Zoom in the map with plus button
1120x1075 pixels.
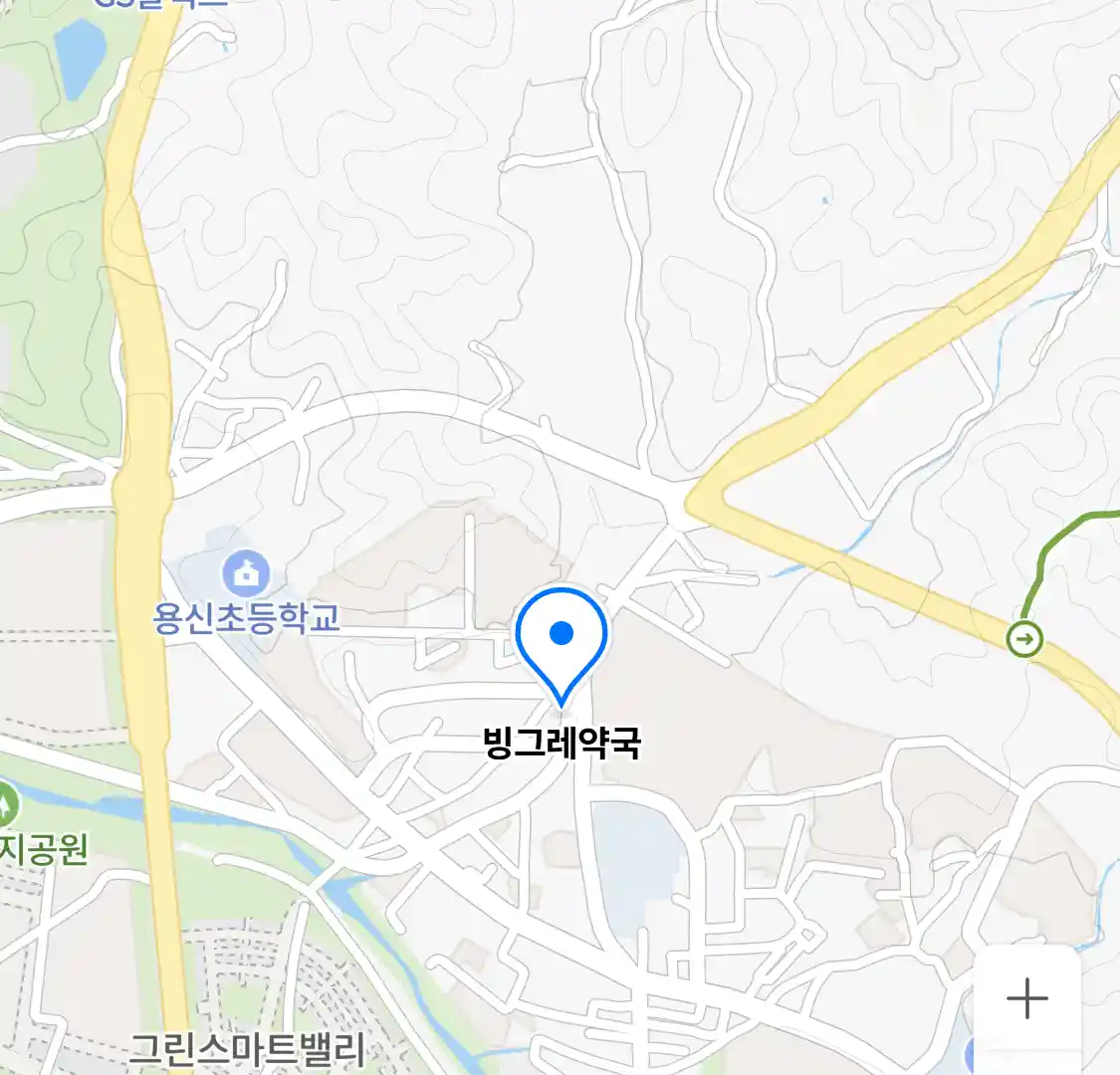pos(1026,998)
